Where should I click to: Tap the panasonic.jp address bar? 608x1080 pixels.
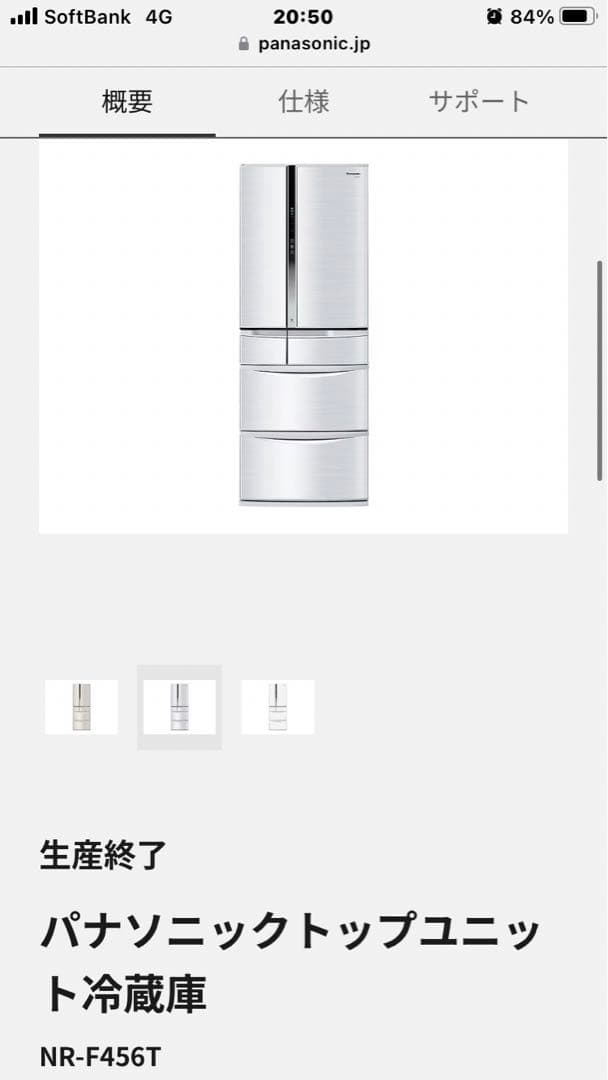pyautogui.click(x=304, y=44)
